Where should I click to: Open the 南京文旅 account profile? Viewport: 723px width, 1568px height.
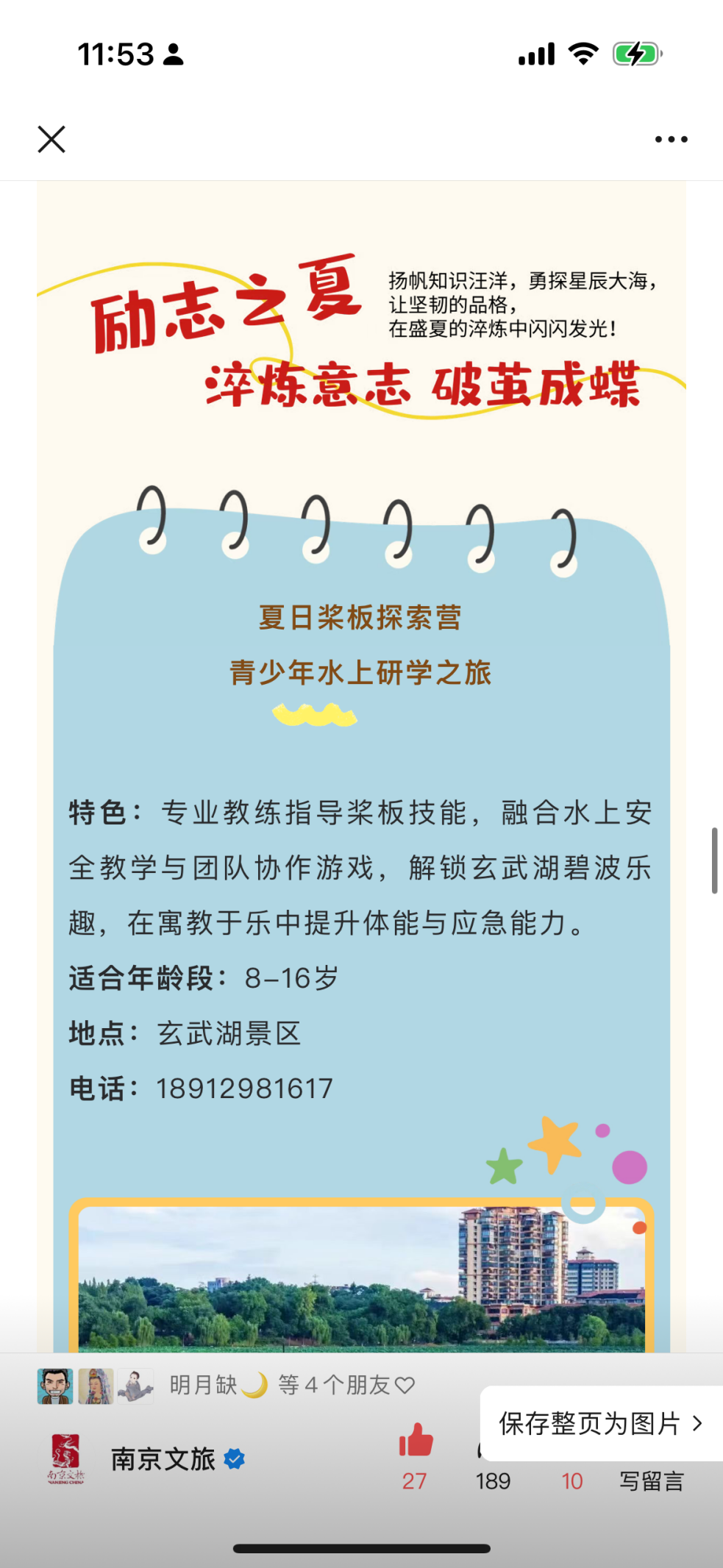pos(162,1459)
